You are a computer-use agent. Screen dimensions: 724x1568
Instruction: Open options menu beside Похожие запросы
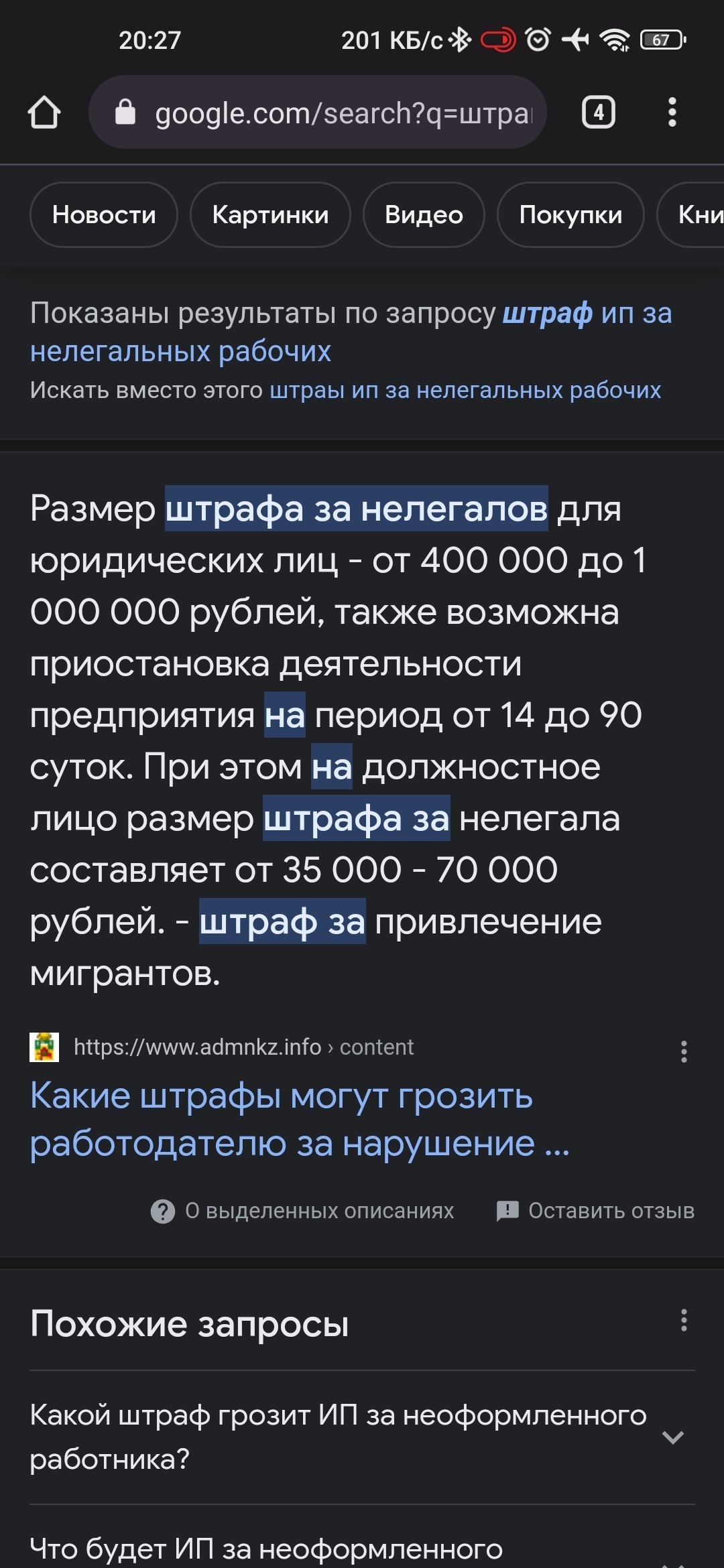[x=684, y=1320]
